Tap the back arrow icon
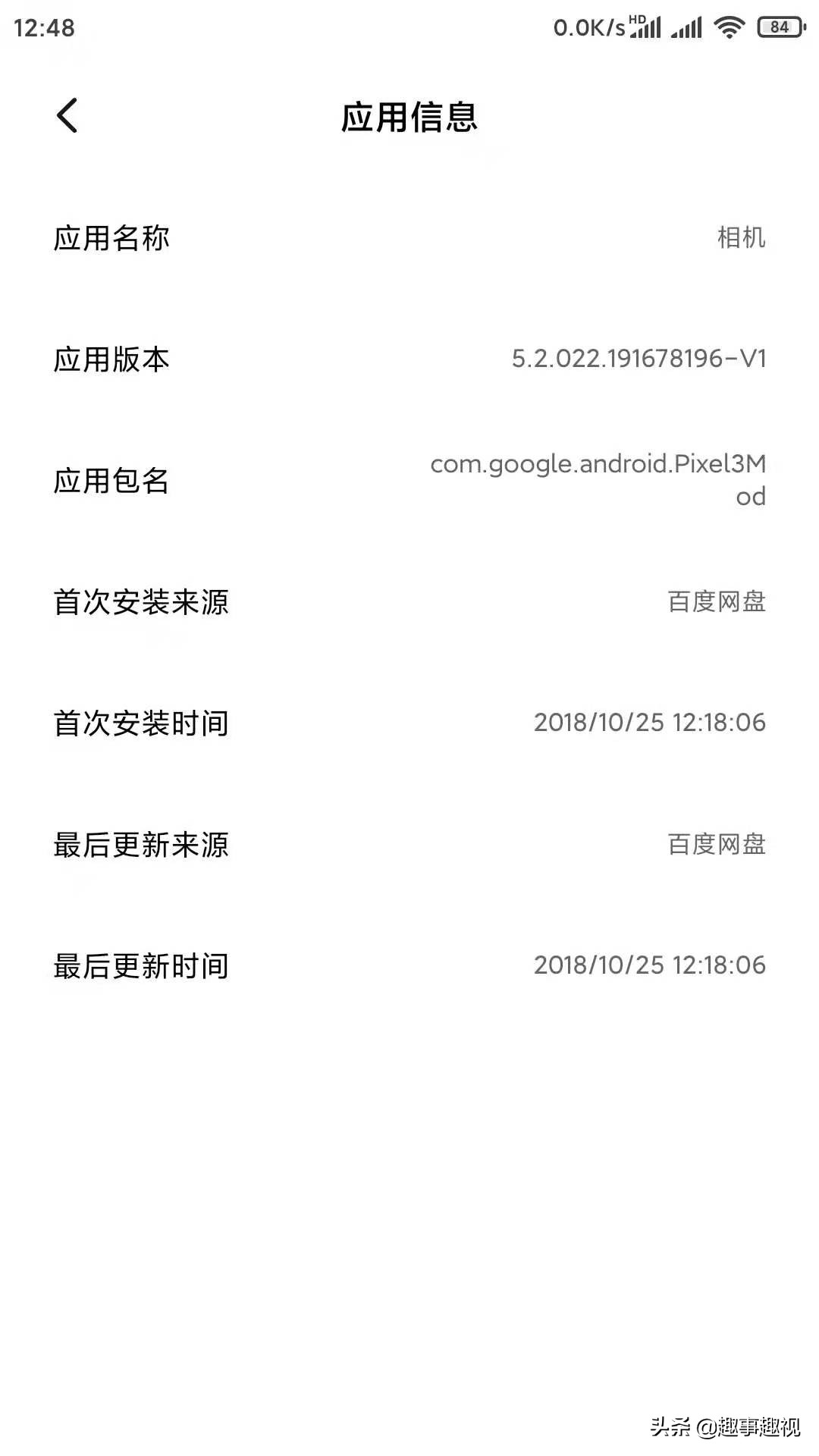The image size is (819, 1456). 67,115
